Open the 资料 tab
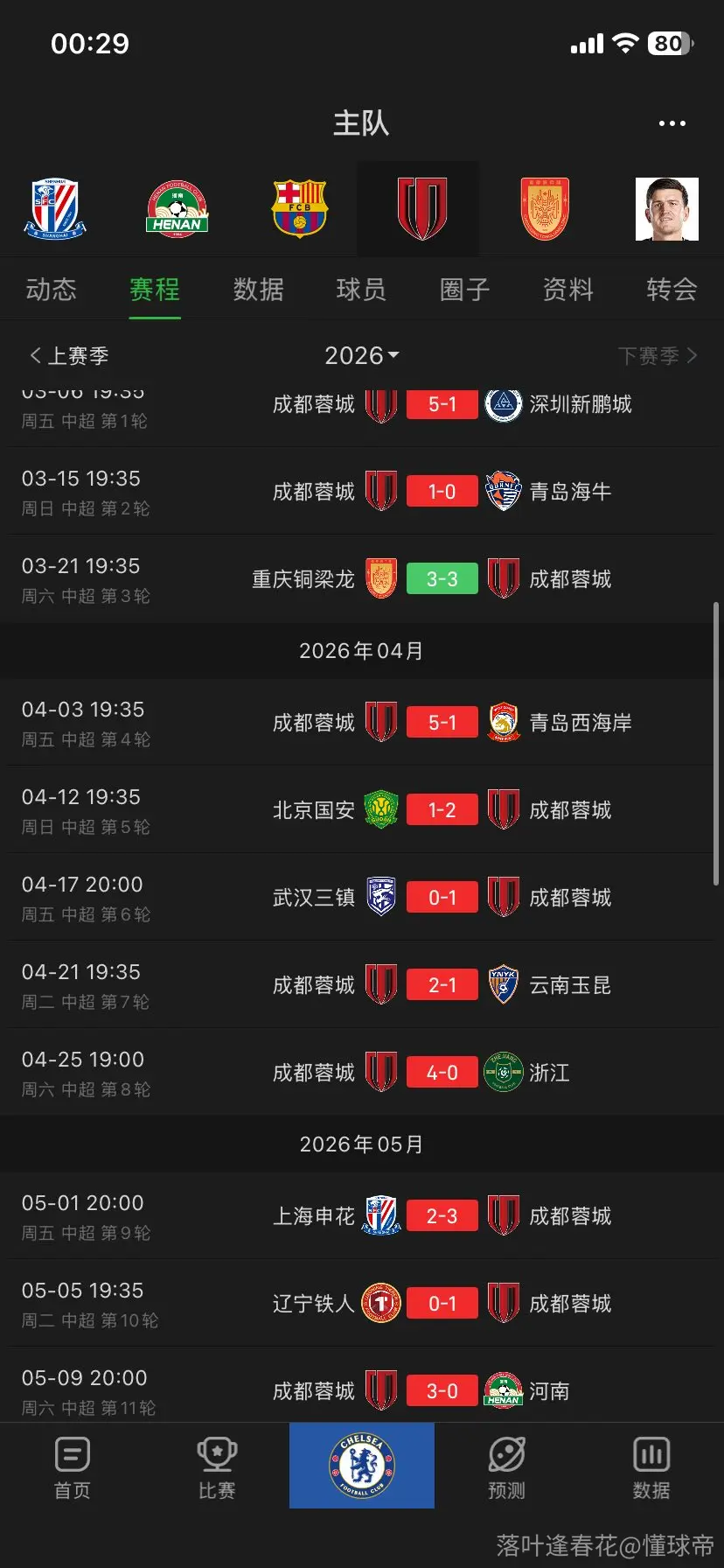This screenshot has width=724, height=1568. point(568,289)
